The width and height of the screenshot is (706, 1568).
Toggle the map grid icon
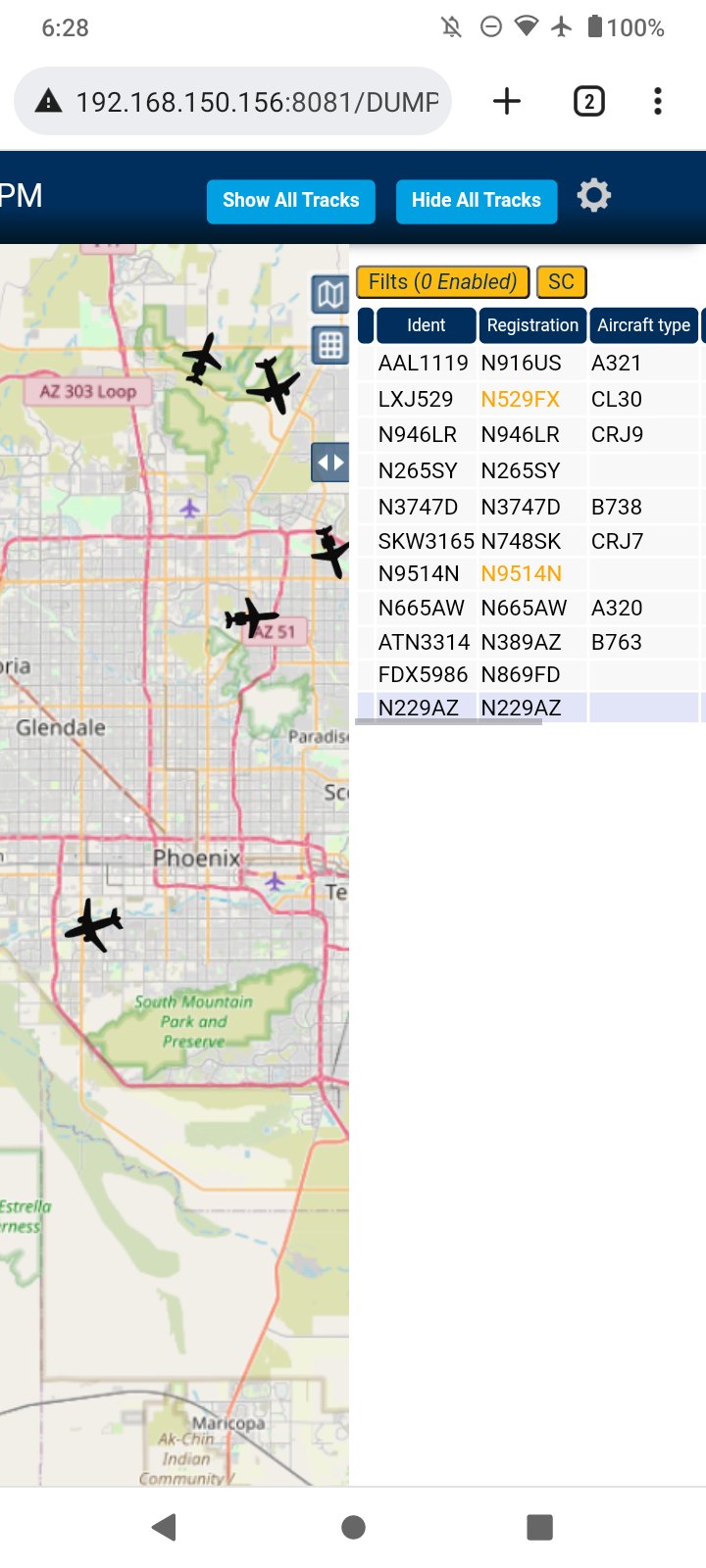330,345
